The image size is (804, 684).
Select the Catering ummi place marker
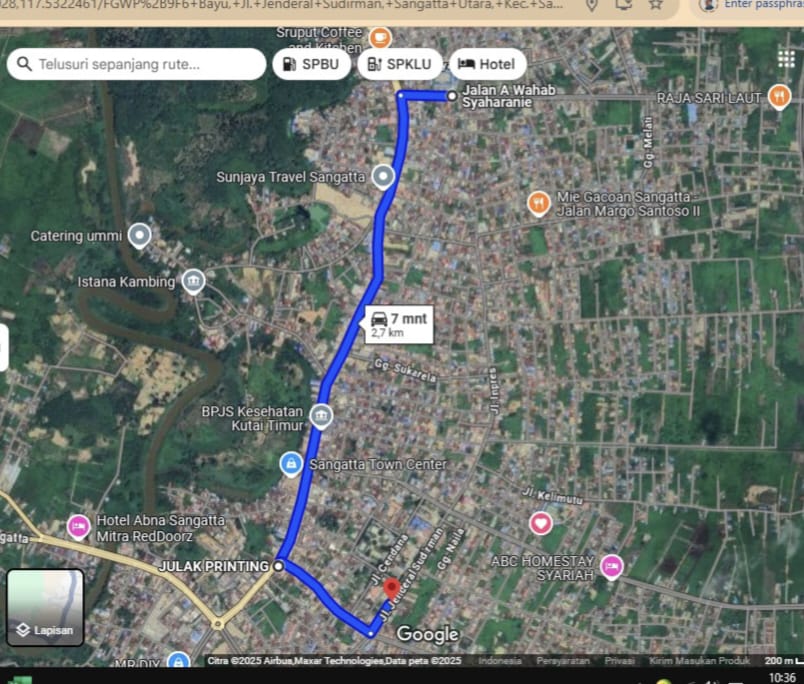[140, 236]
